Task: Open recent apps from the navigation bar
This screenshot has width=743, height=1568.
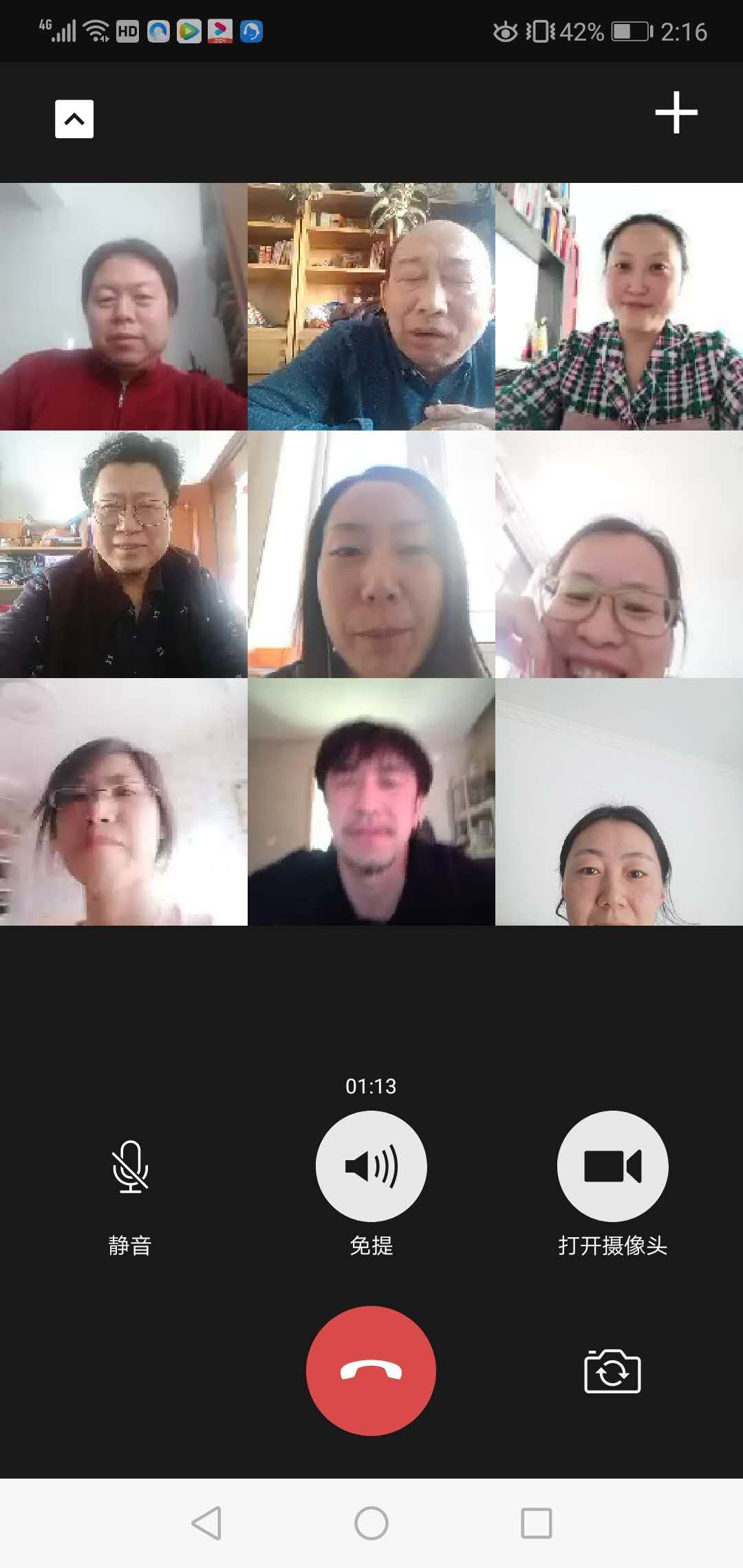Action: (536, 1523)
